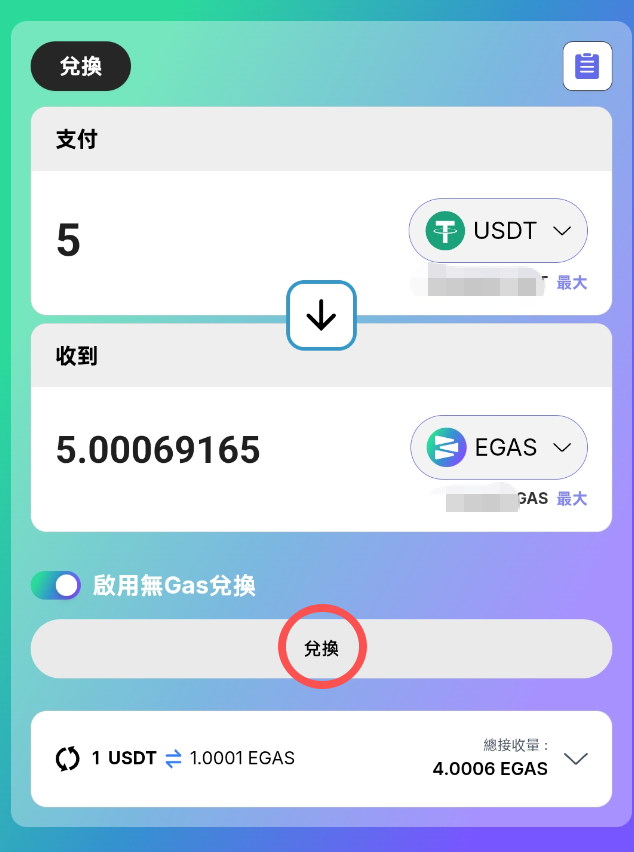
Task: Select the 兌換 tab at top
Action: (x=81, y=66)
